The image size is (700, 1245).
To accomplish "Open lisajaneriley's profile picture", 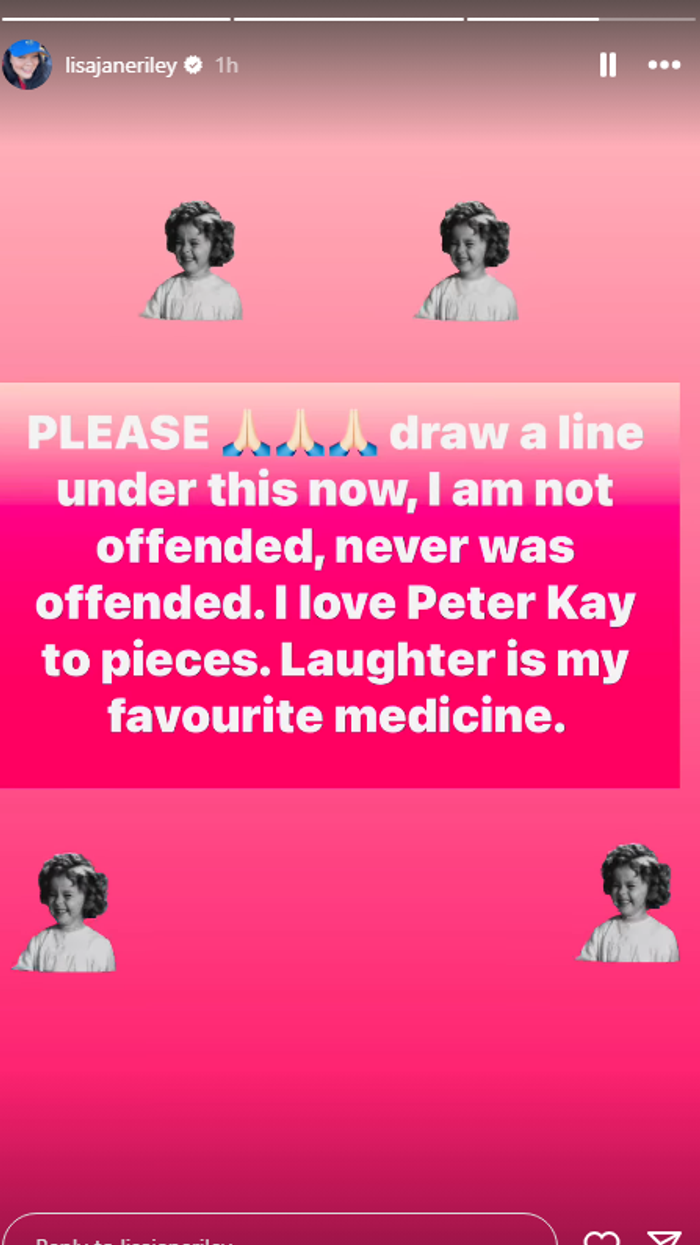I will click(27, 65).
